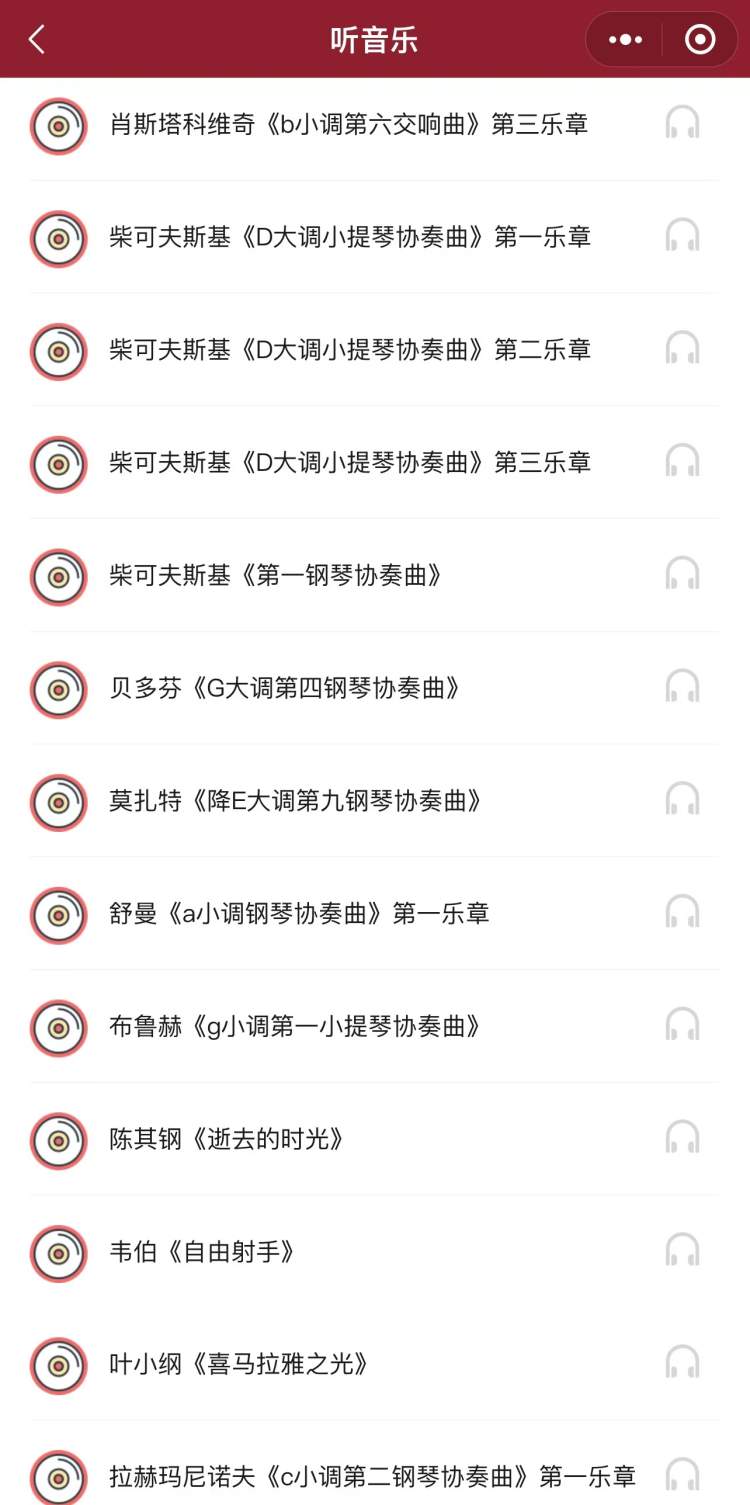This screenshot has width=750, height=1505.
Task: Tap the headphone icon next to 韦伯《自由射手》
Action: (x=682, y=1250)
